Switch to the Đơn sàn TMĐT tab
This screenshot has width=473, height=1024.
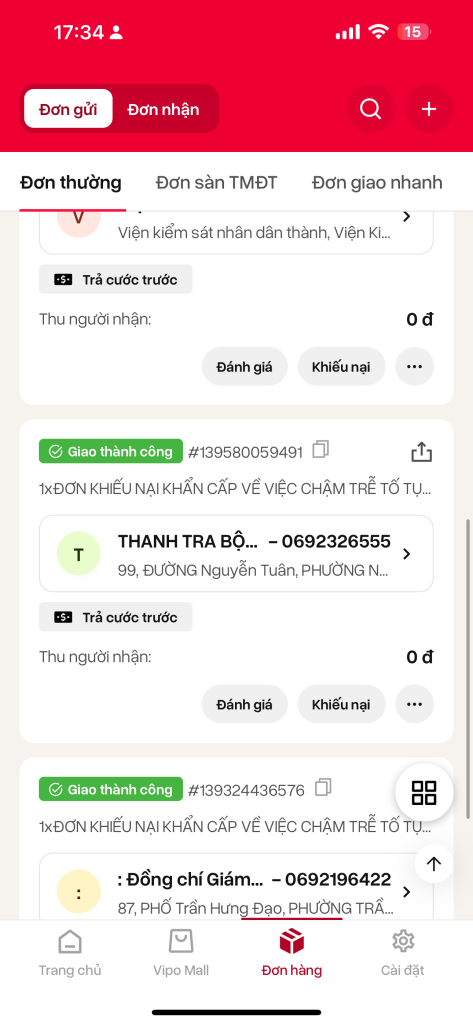[216, 183]
